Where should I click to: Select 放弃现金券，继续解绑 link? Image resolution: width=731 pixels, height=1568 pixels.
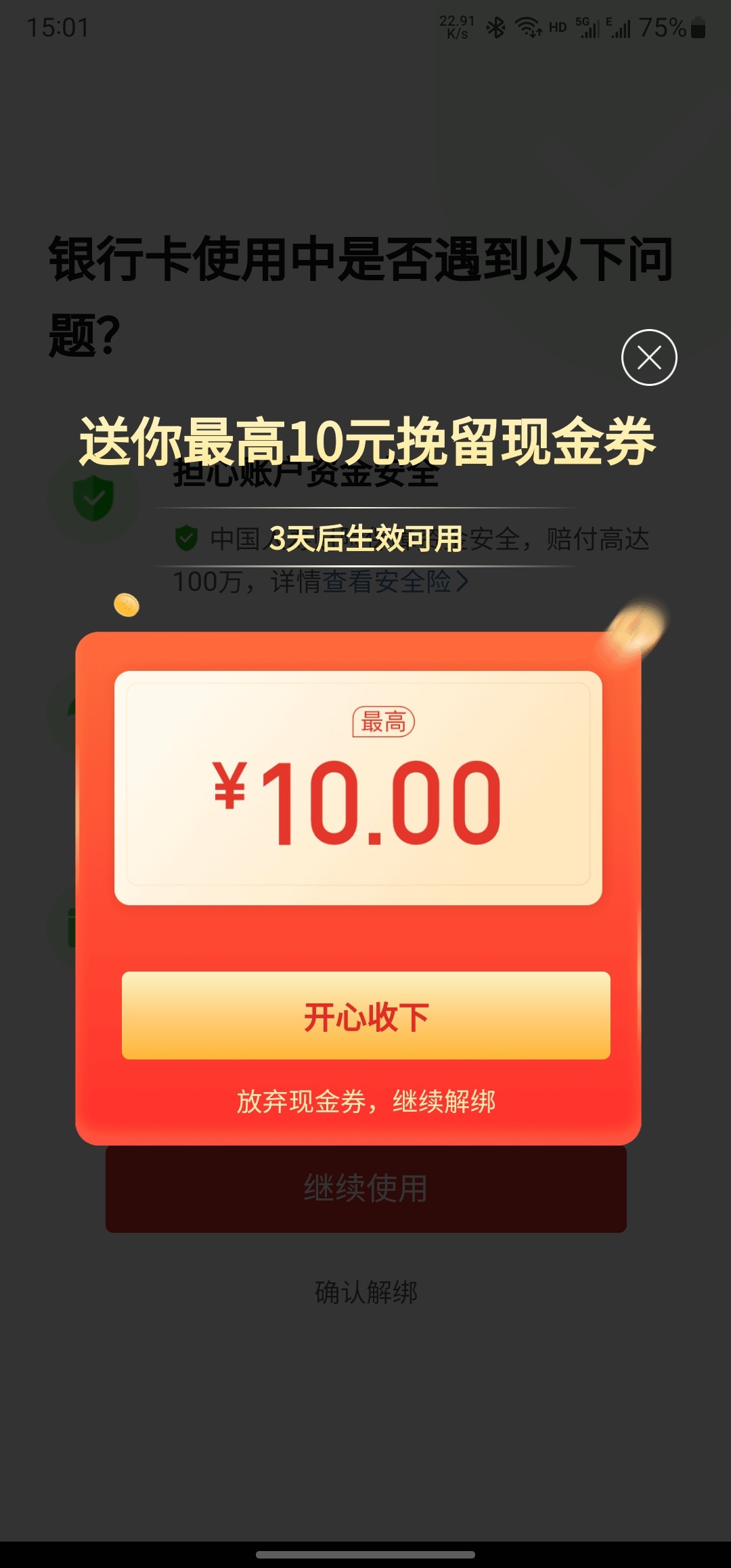coord(365,1102)
